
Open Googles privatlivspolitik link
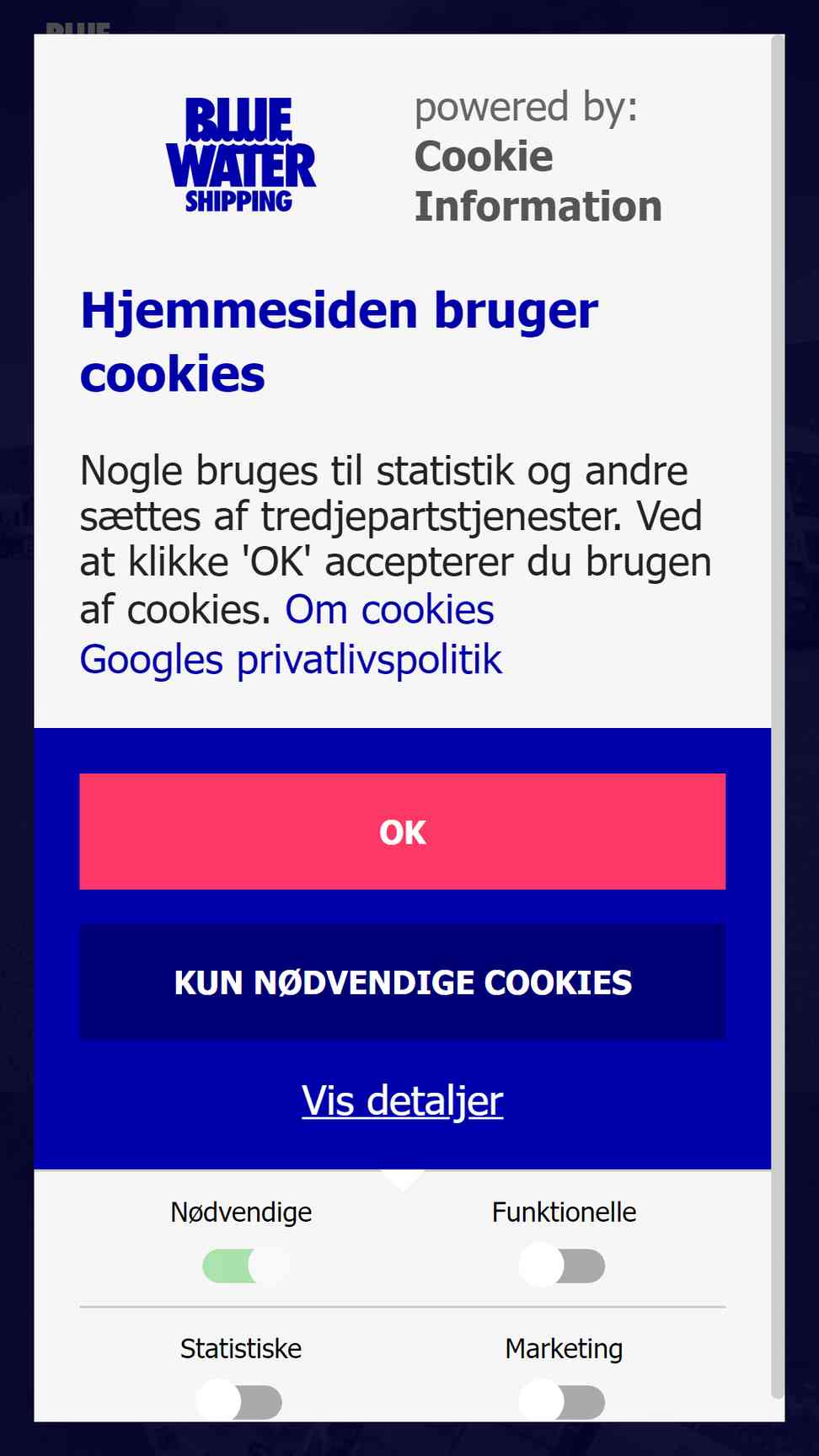291,660
